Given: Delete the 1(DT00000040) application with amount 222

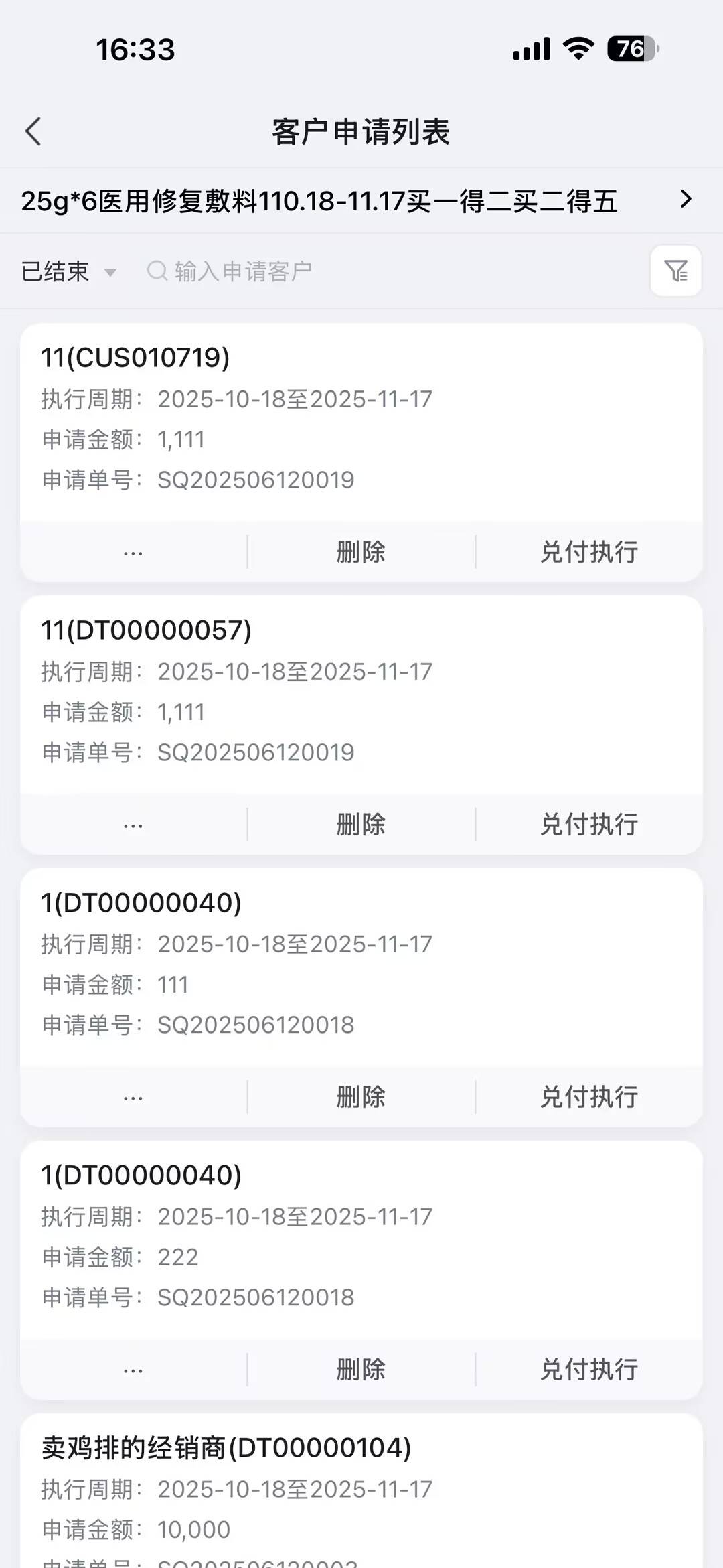Looking at the screenshot, I should click(361, 1370).
